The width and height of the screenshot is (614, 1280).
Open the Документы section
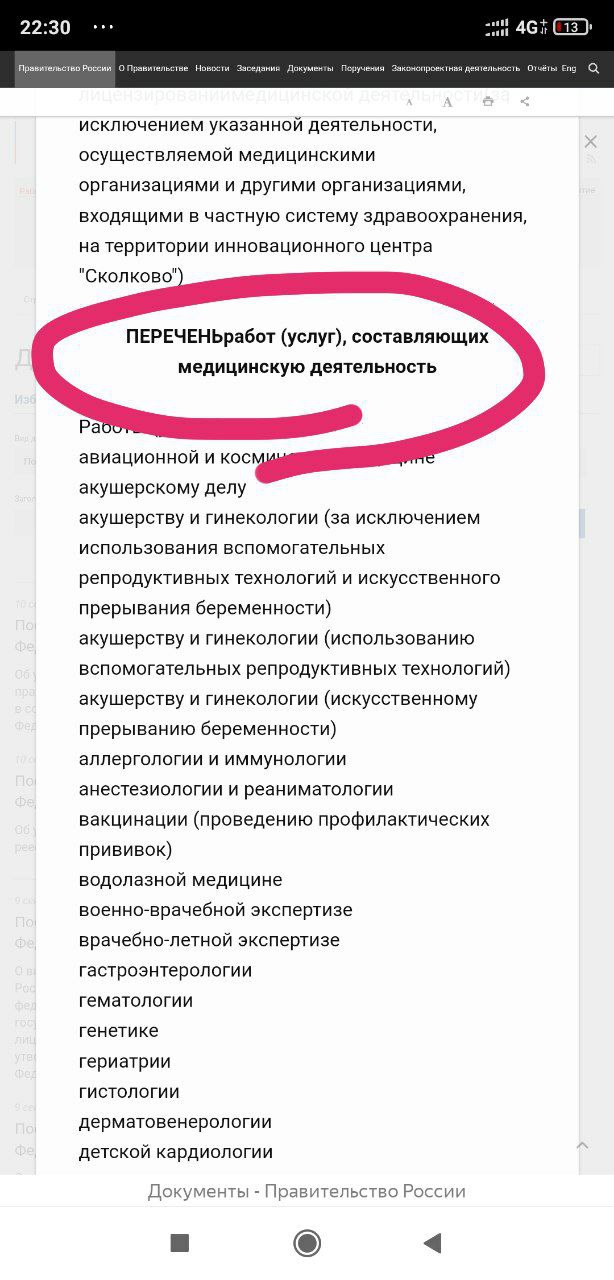(x=310, y=68)
